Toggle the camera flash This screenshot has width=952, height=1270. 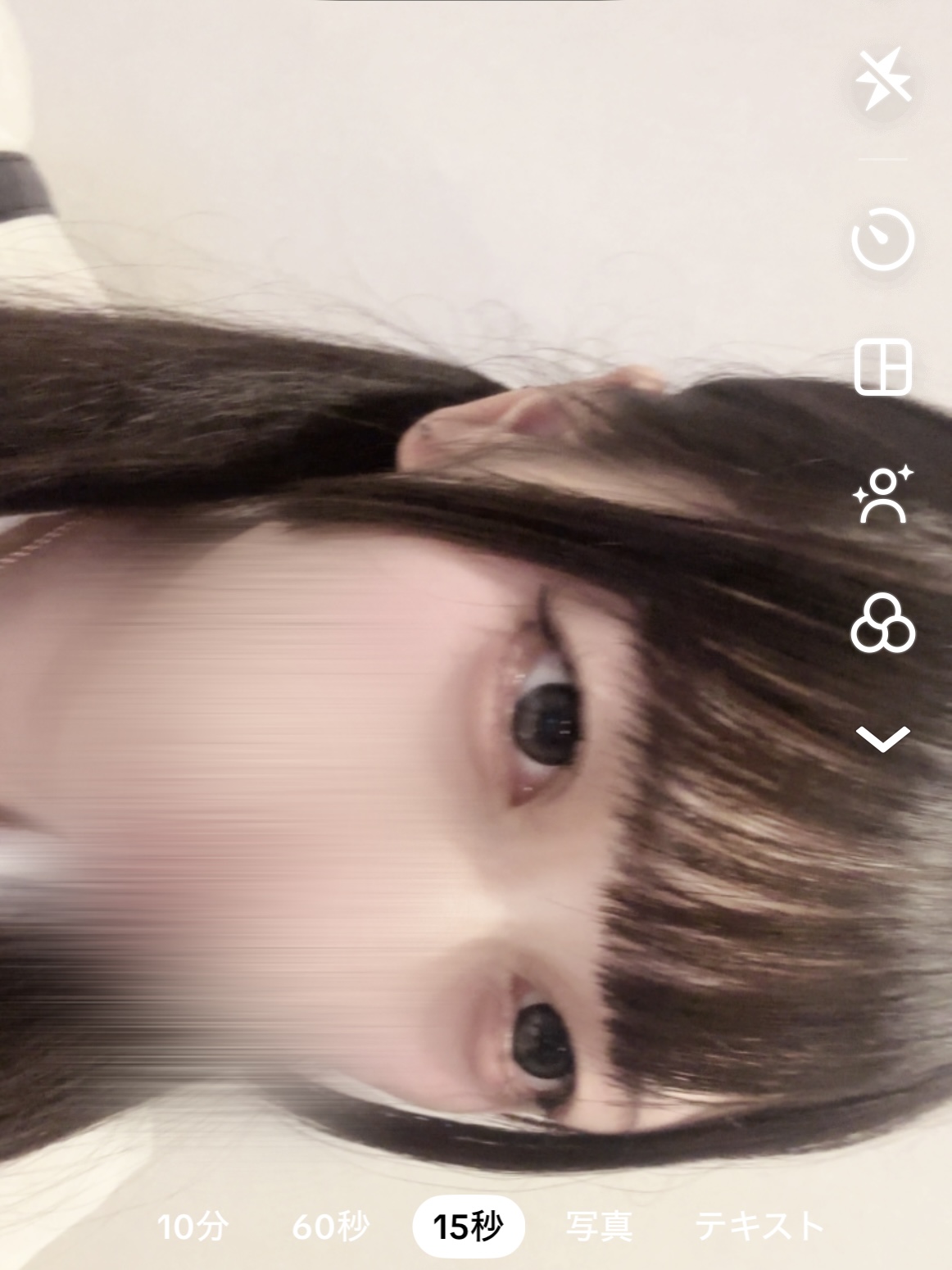tap(883, 80)
